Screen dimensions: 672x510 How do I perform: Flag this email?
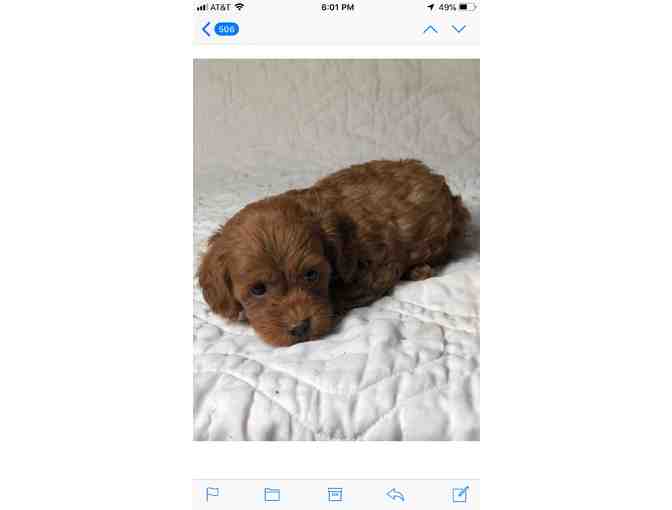click(212, 494)
